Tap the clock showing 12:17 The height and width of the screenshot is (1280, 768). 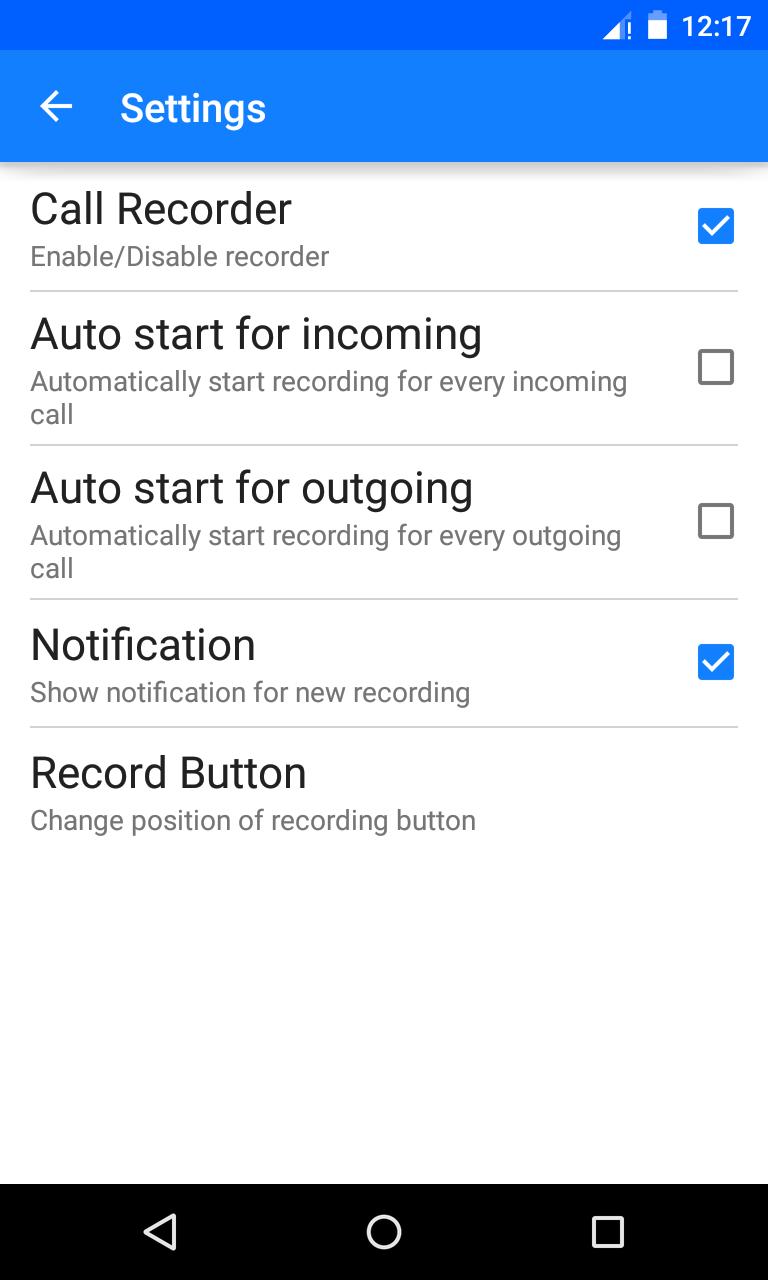click(716, 27)
